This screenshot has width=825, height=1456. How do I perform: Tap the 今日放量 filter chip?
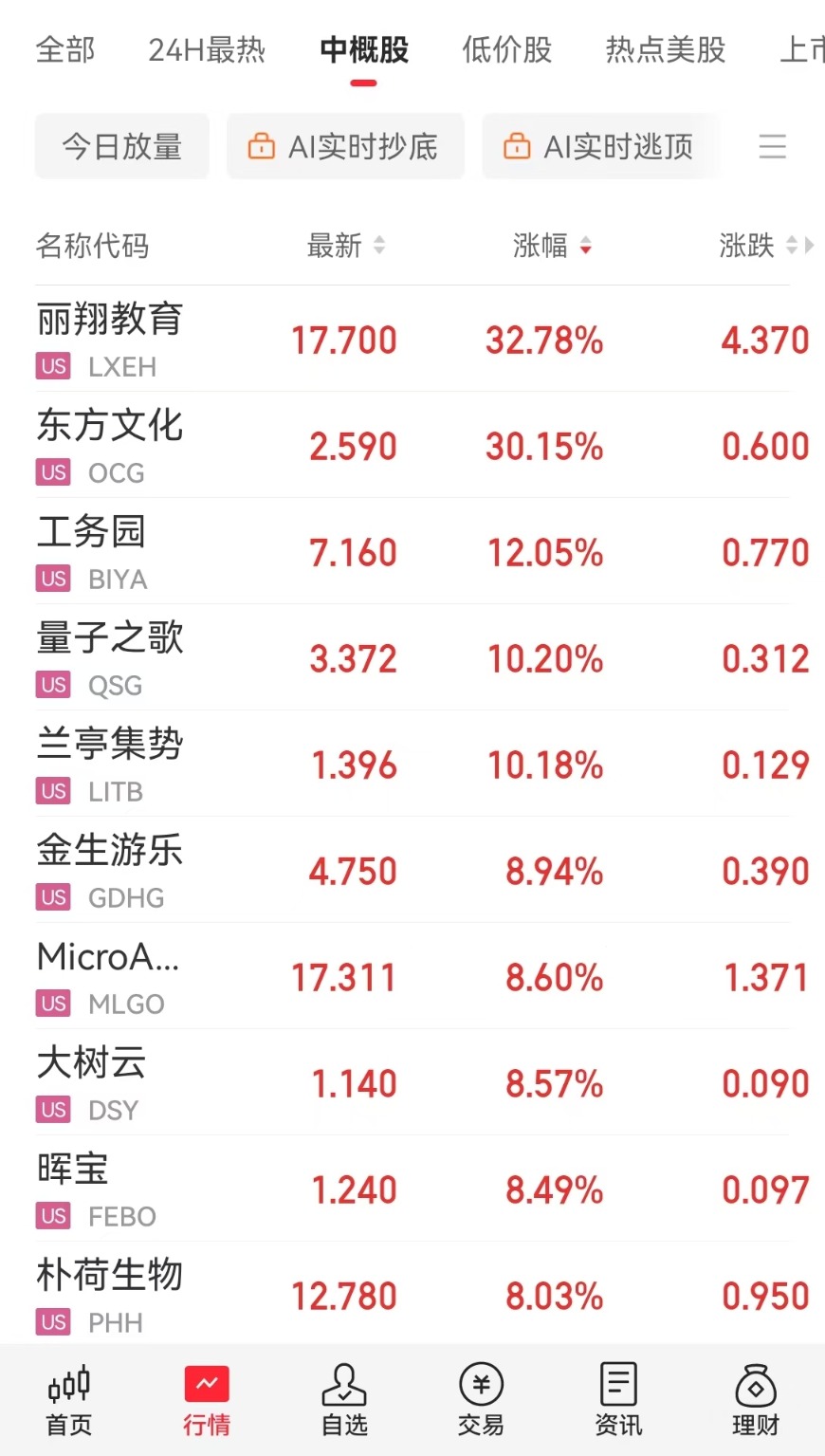pos(122,146)
